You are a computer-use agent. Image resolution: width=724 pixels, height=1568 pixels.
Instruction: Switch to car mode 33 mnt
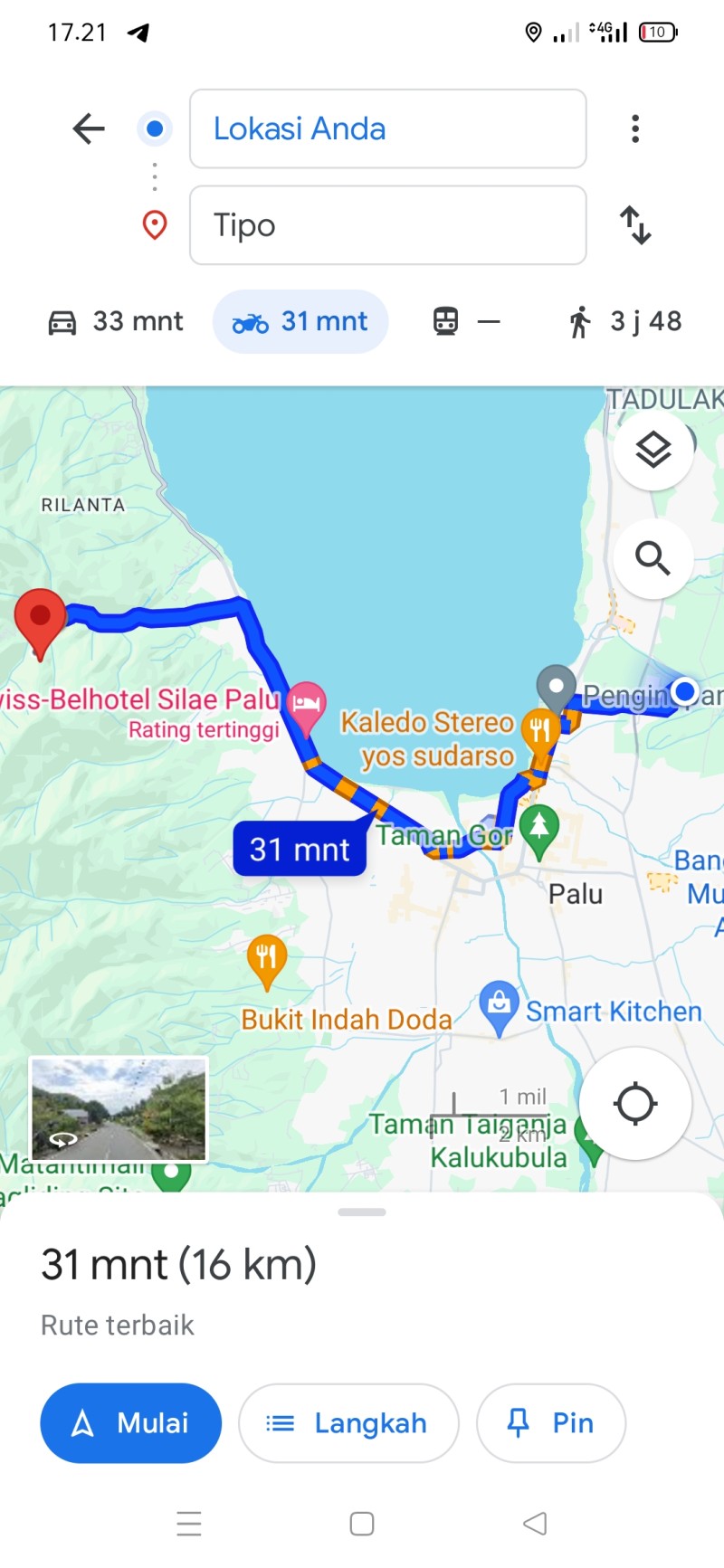[115, 321]
